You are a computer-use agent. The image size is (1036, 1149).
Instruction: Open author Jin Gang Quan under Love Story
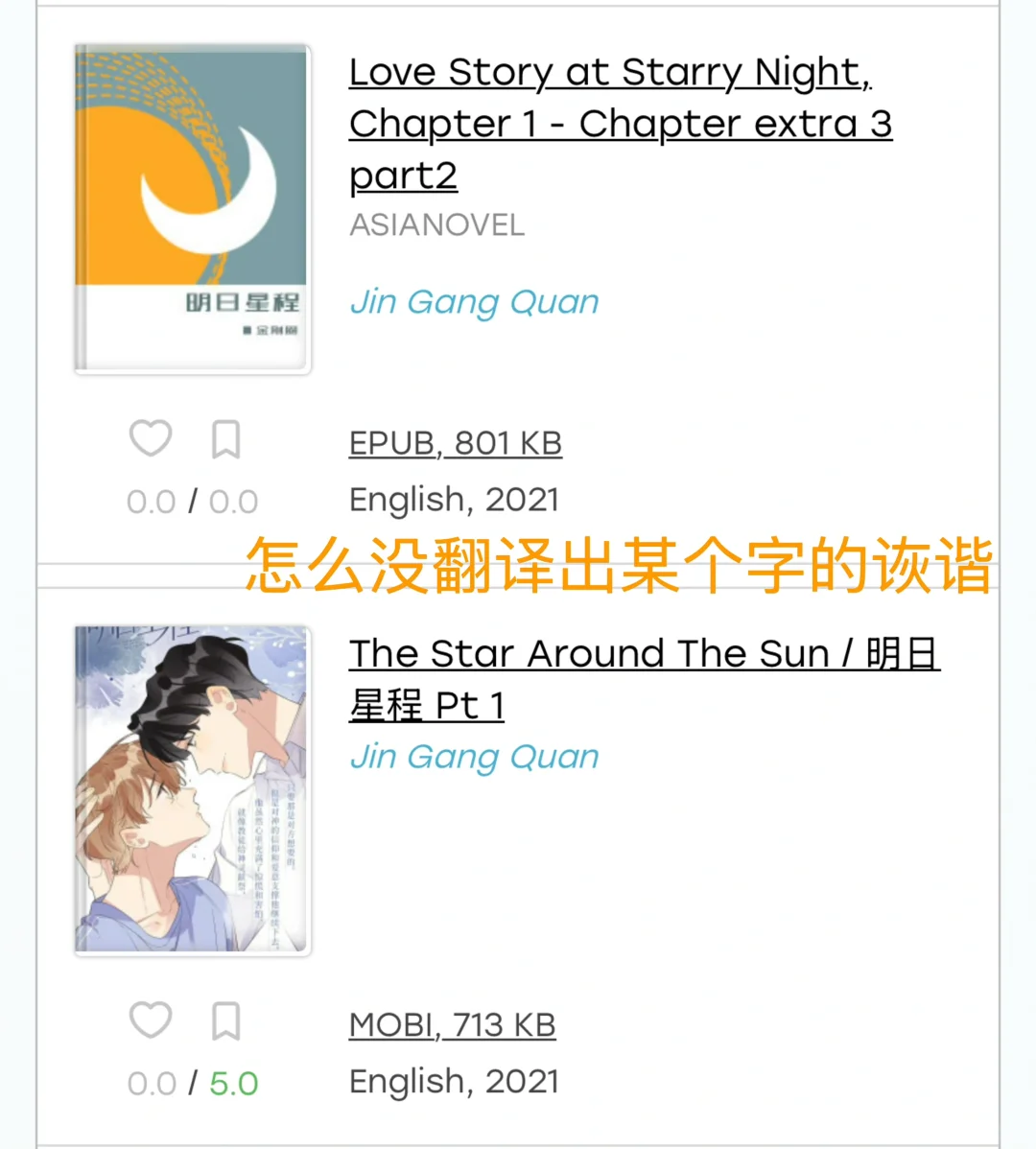click(474, 302)
